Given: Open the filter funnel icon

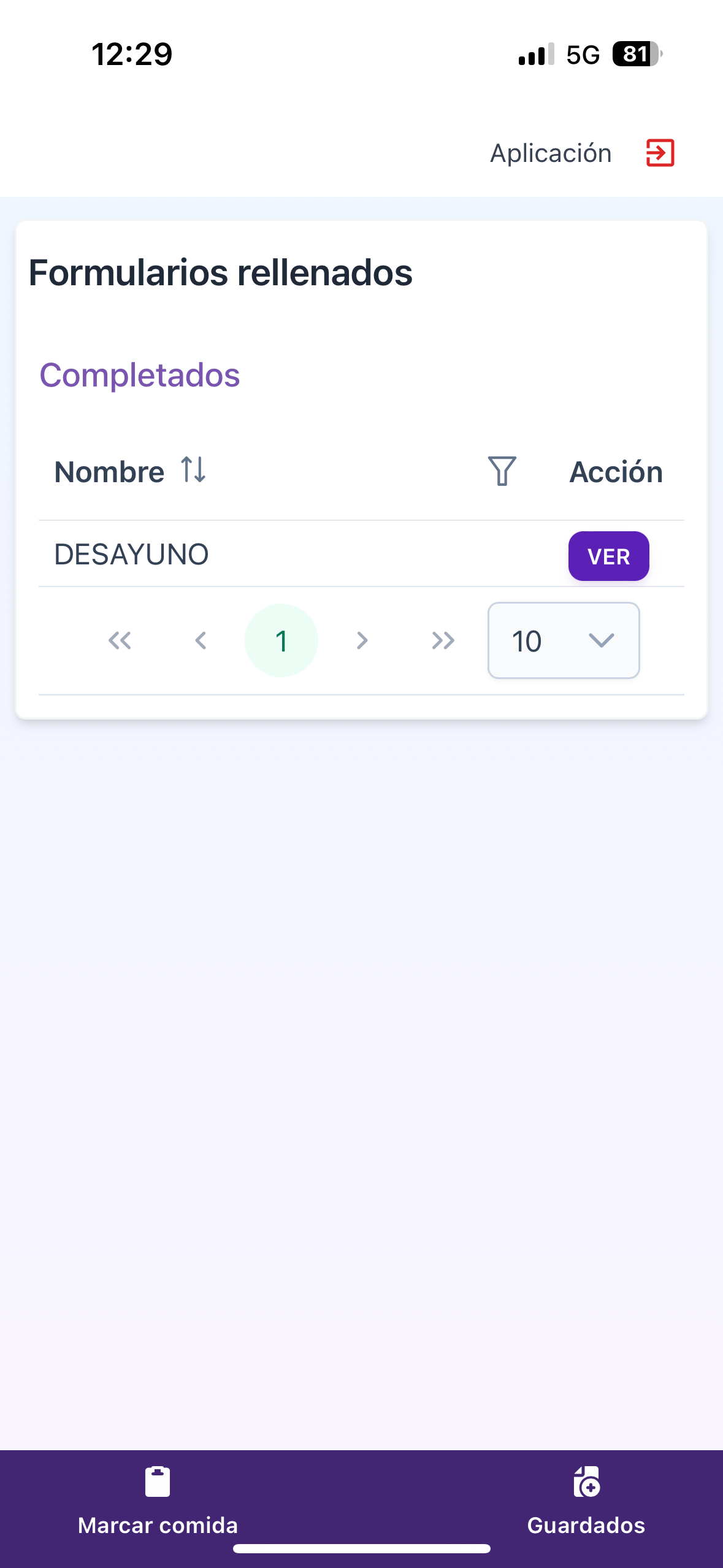Looking at the screenshot, I should tap(502, 471).
